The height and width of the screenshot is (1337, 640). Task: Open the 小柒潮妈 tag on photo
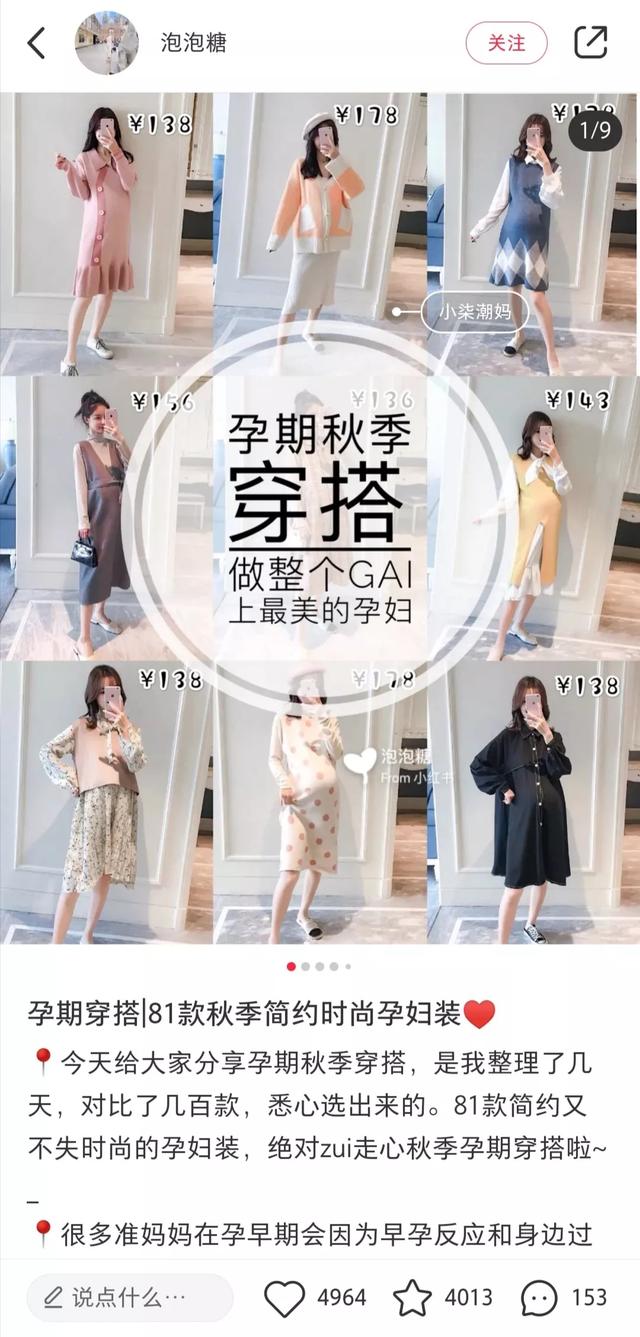point(473,311)
